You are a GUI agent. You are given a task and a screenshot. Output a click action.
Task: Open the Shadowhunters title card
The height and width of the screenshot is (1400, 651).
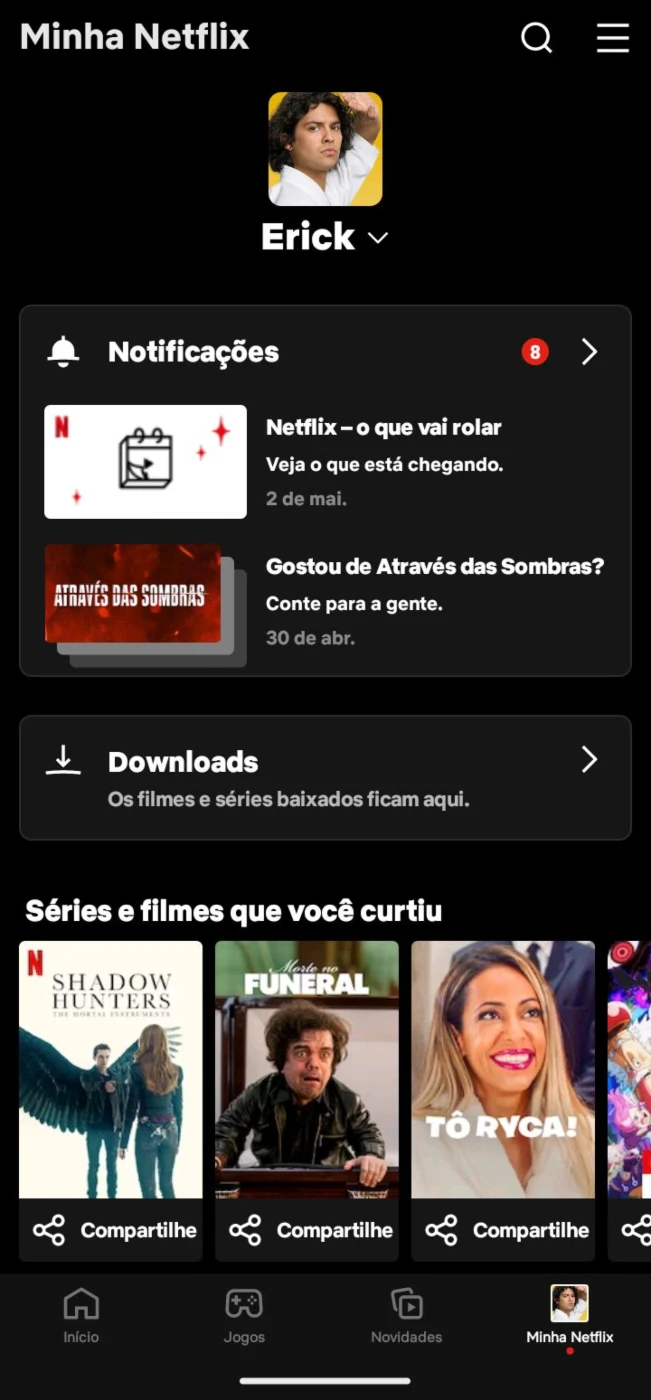111,1069
